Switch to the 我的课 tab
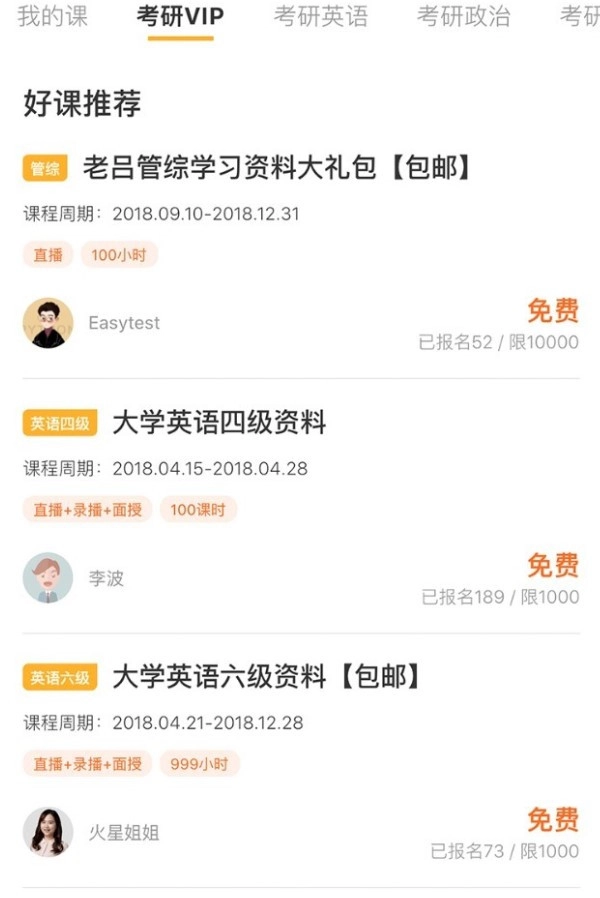 (x=53, y=17)
